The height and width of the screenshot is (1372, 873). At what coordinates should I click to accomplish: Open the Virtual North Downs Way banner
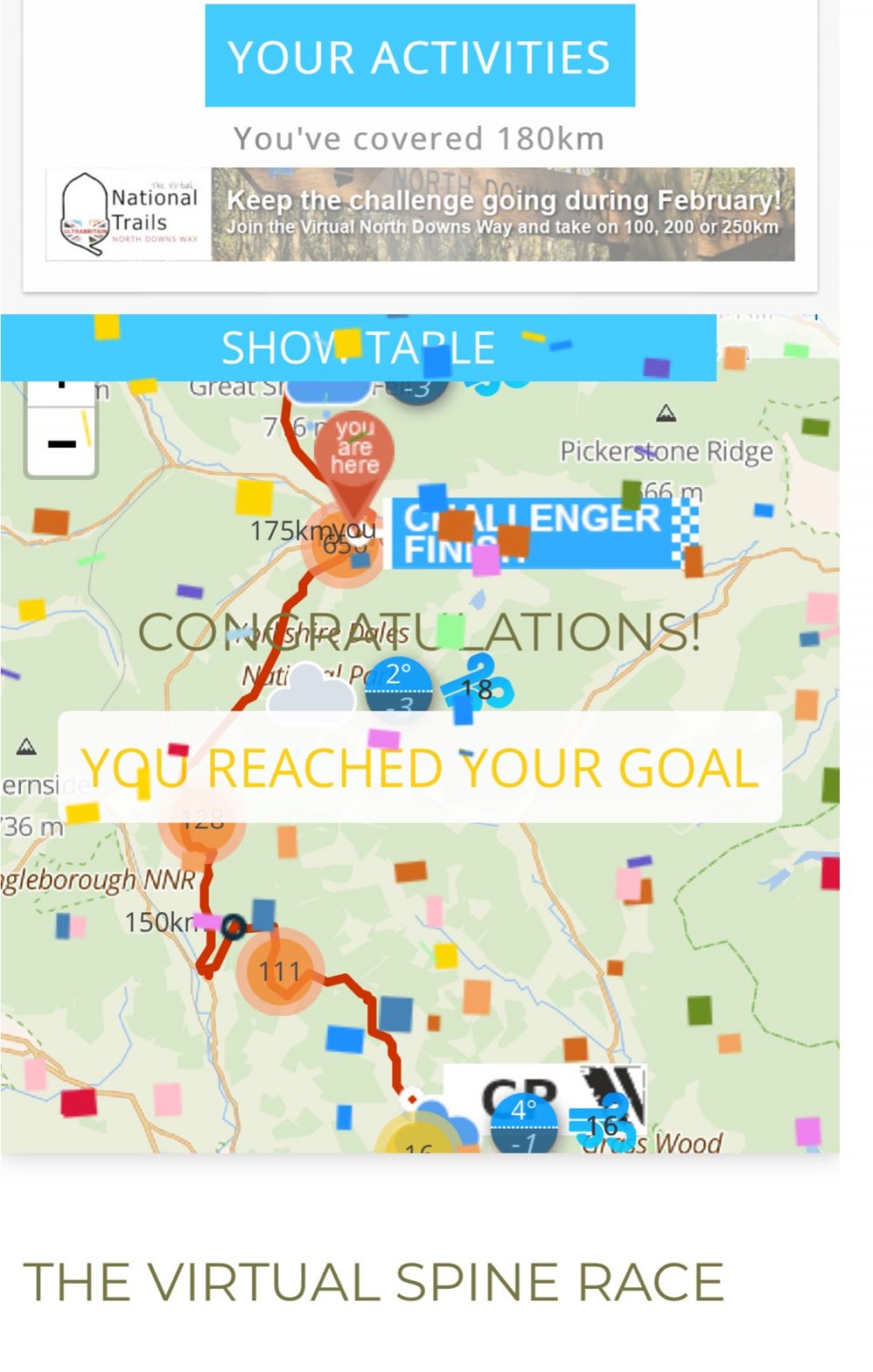point(420,215)
